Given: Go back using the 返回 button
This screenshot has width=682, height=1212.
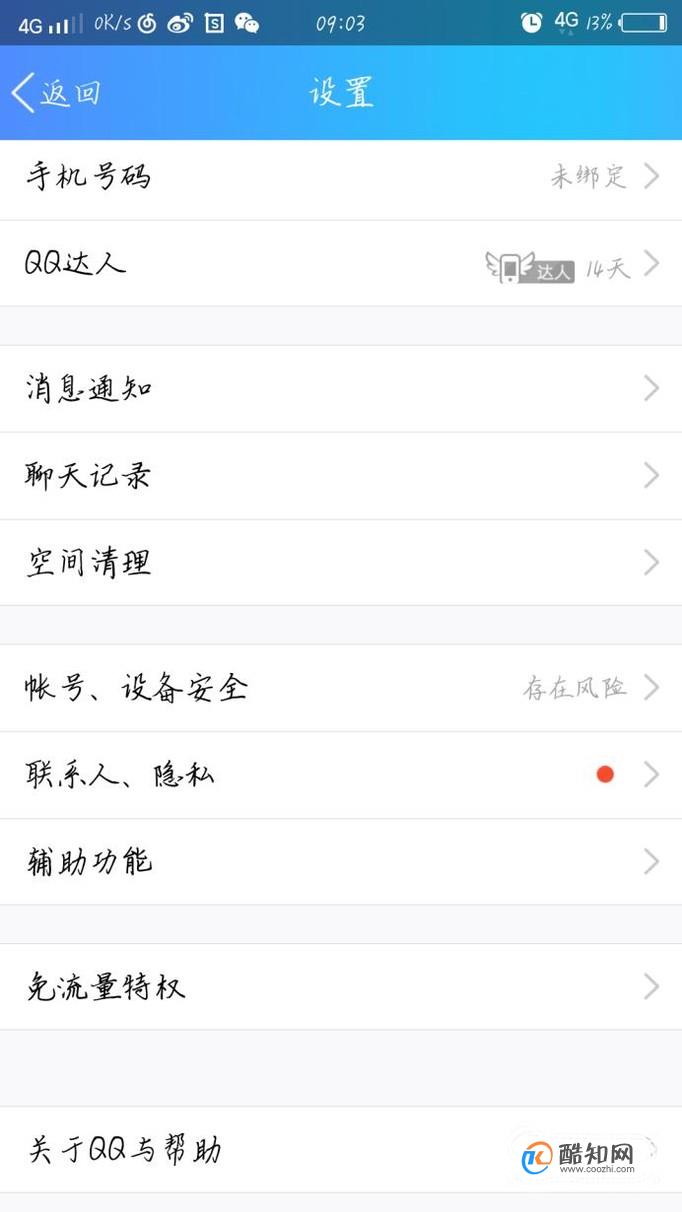Looking at the screenshot, I should [56, 93].
